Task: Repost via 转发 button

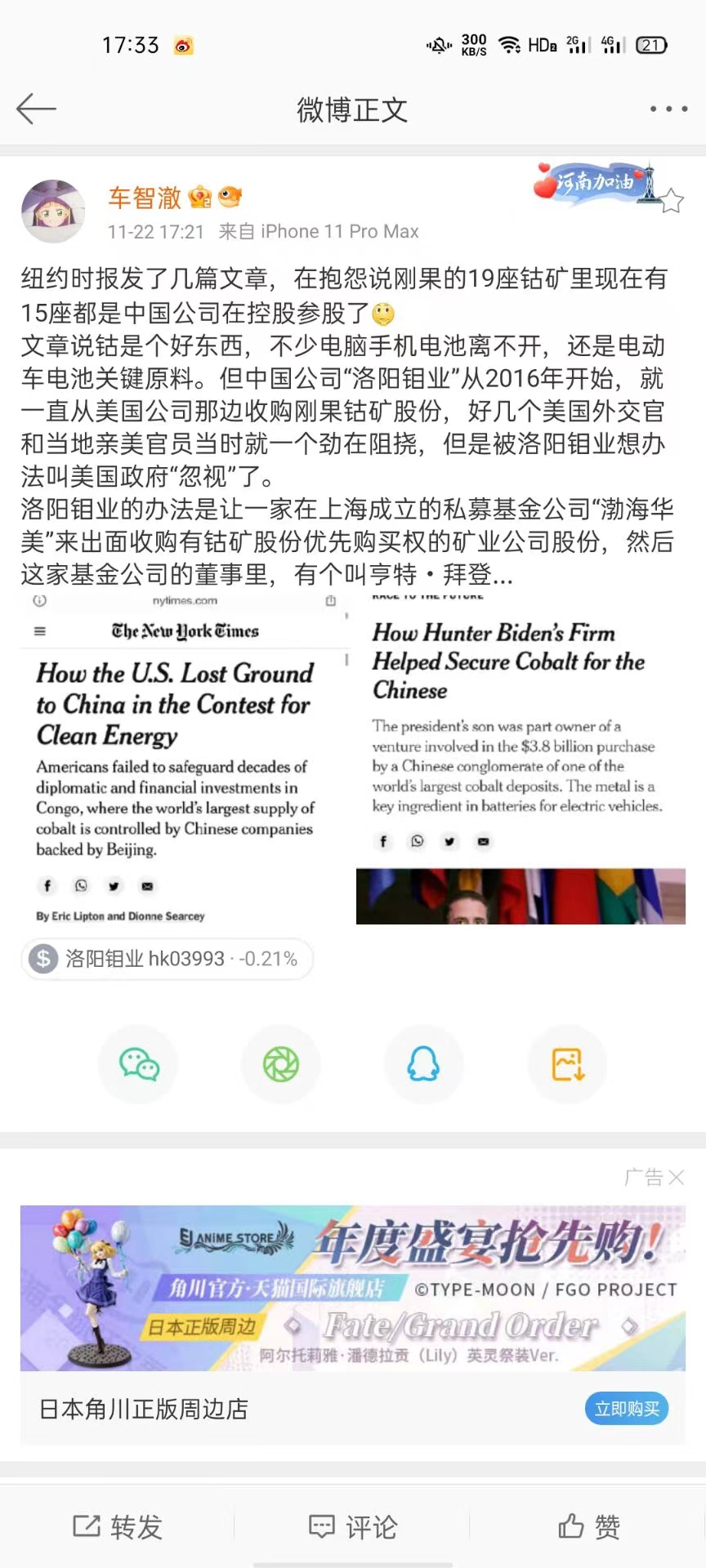Action: [x=118, y=1526]
